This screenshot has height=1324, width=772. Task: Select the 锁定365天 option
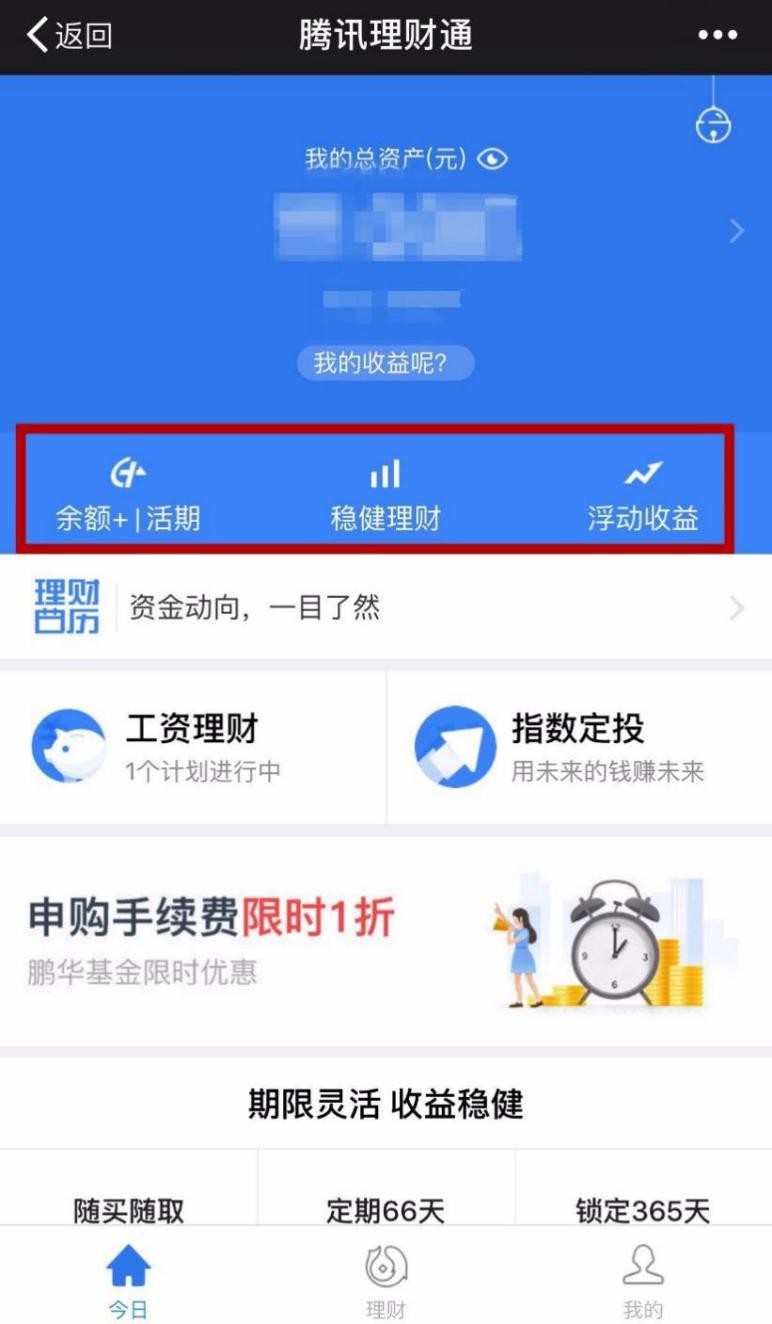(x=642, y=1210)
